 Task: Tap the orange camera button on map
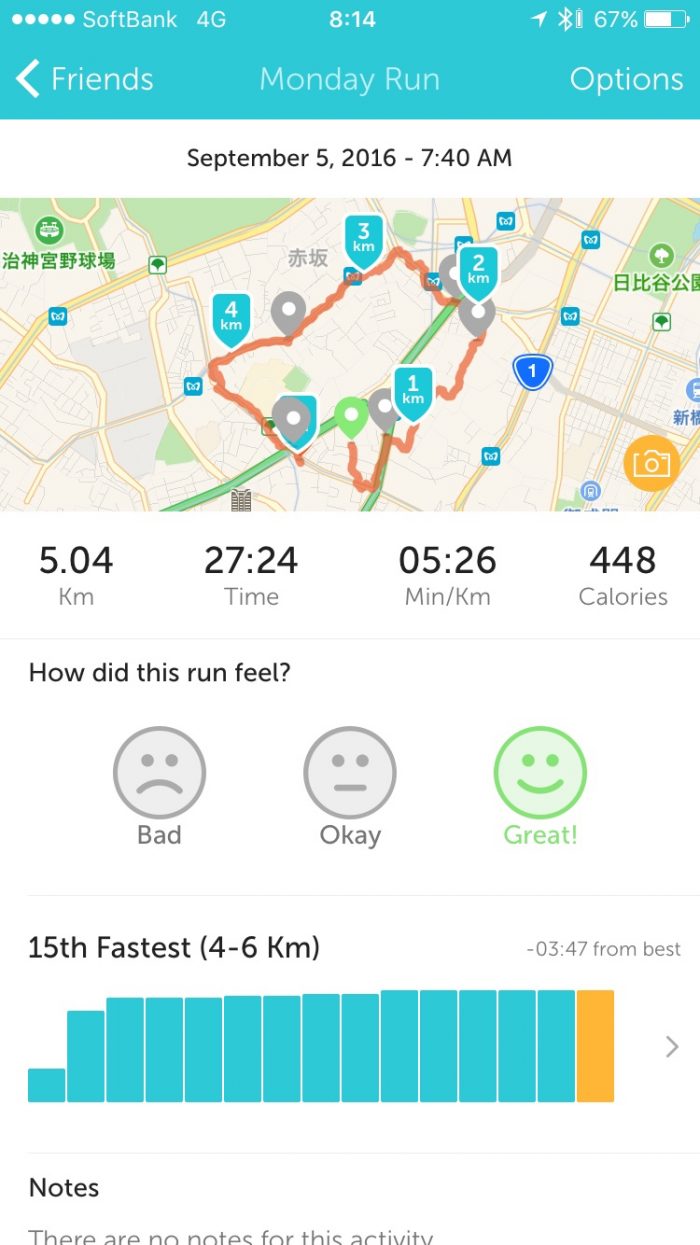(x=651, y=463)
